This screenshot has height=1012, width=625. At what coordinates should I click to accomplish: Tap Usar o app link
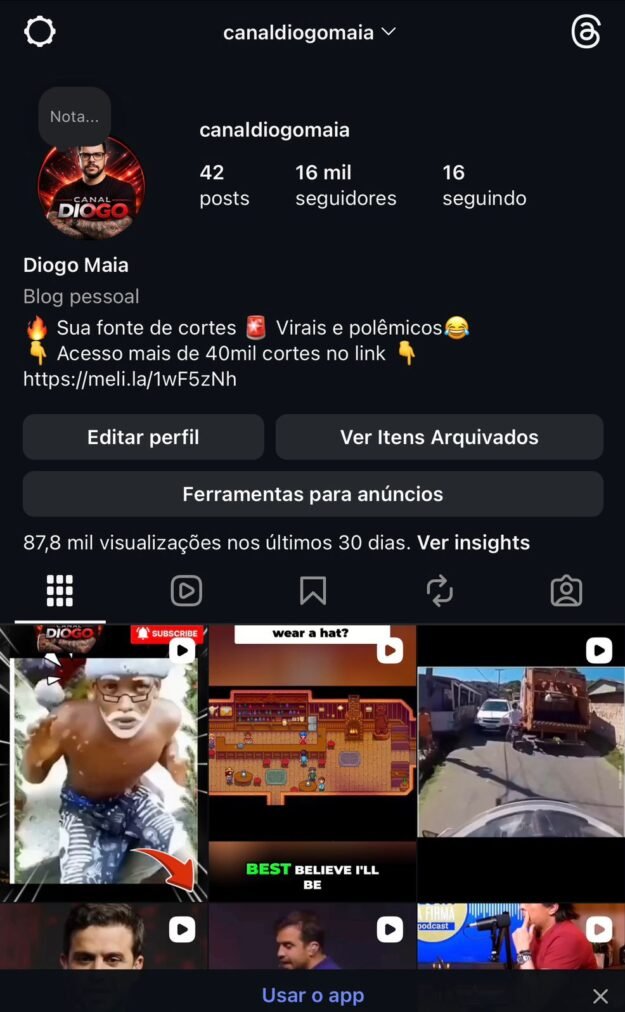coord(312,995)
